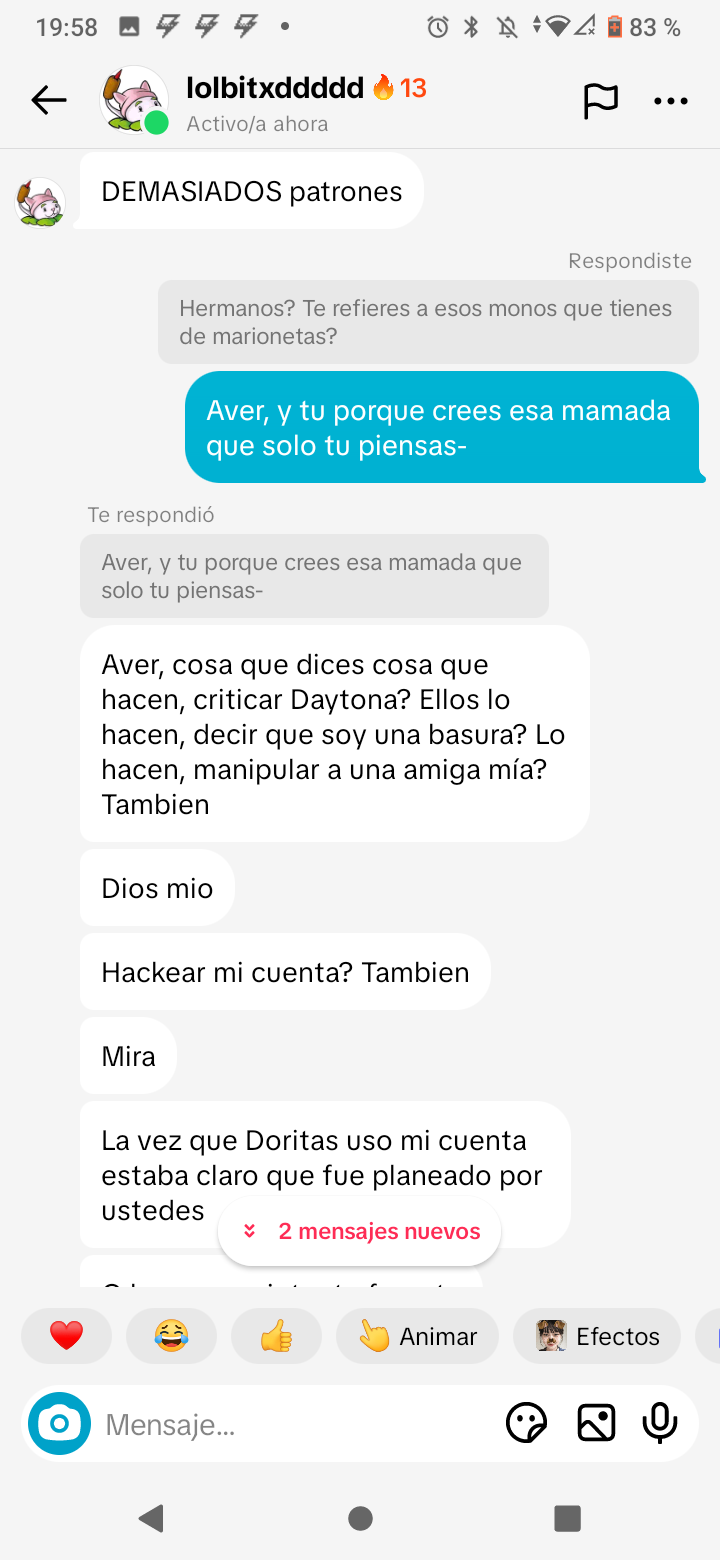Open lolbitxddddd's profile from header

pos(274,89)
